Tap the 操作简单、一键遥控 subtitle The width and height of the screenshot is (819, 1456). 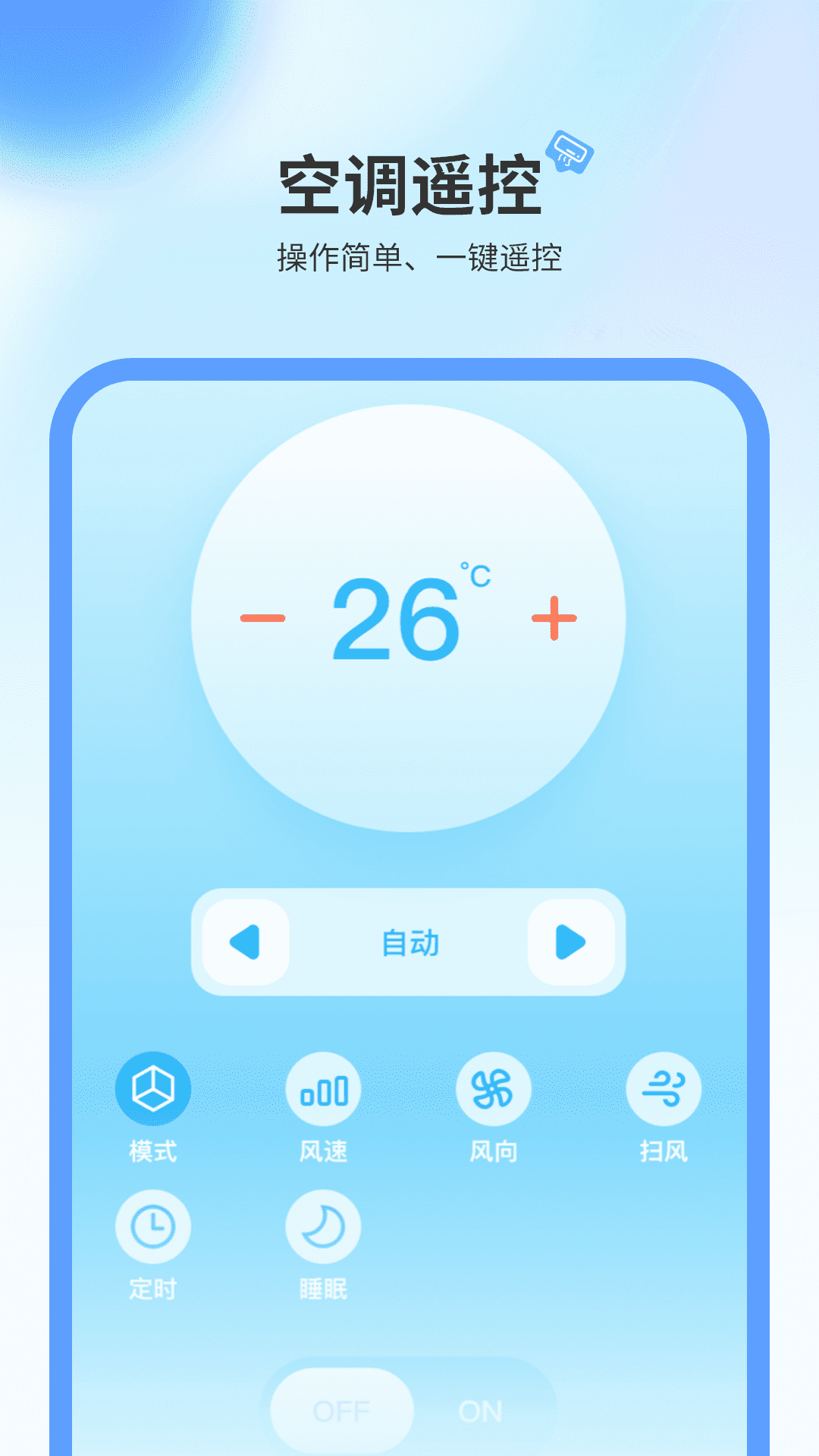(422, 257)
